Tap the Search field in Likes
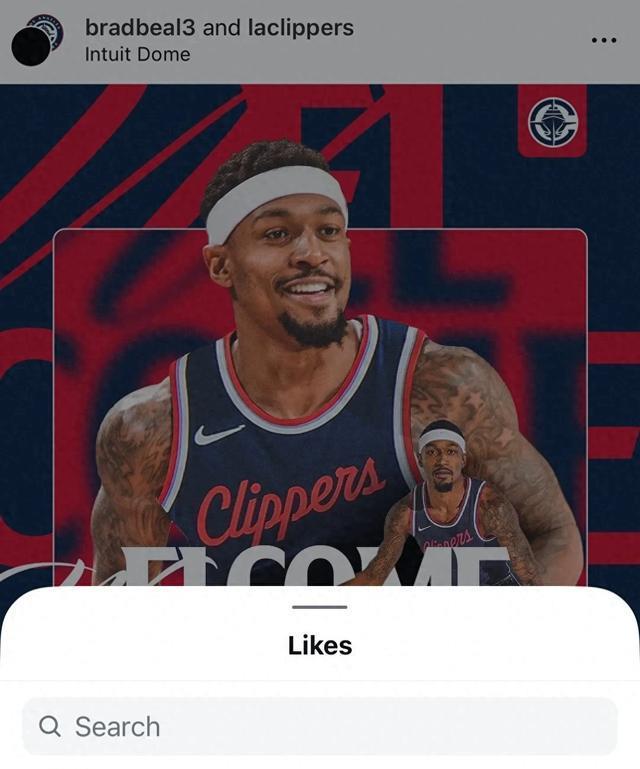Viewport: 640px width, 769px height. pos(320,726)
